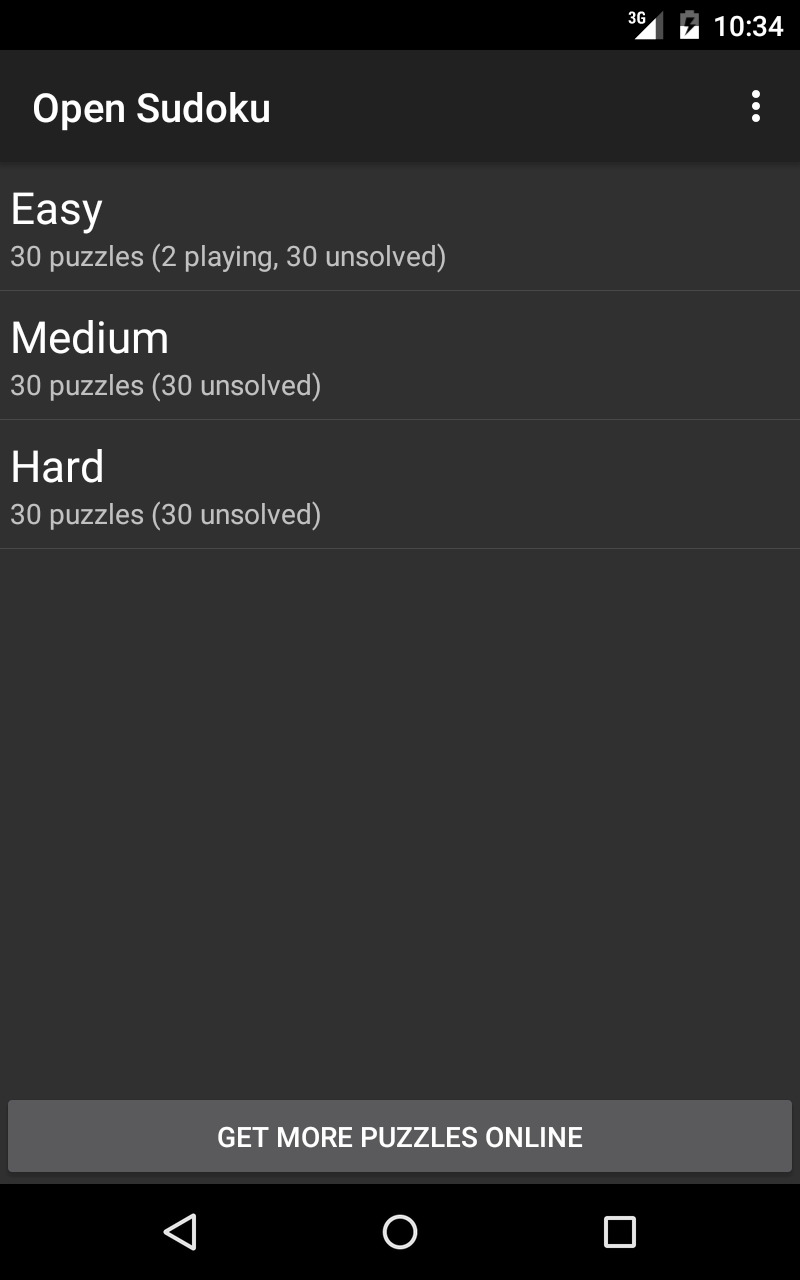Select the Medium puzzle list
800x1280 pixels.
[x=400, y=357]
